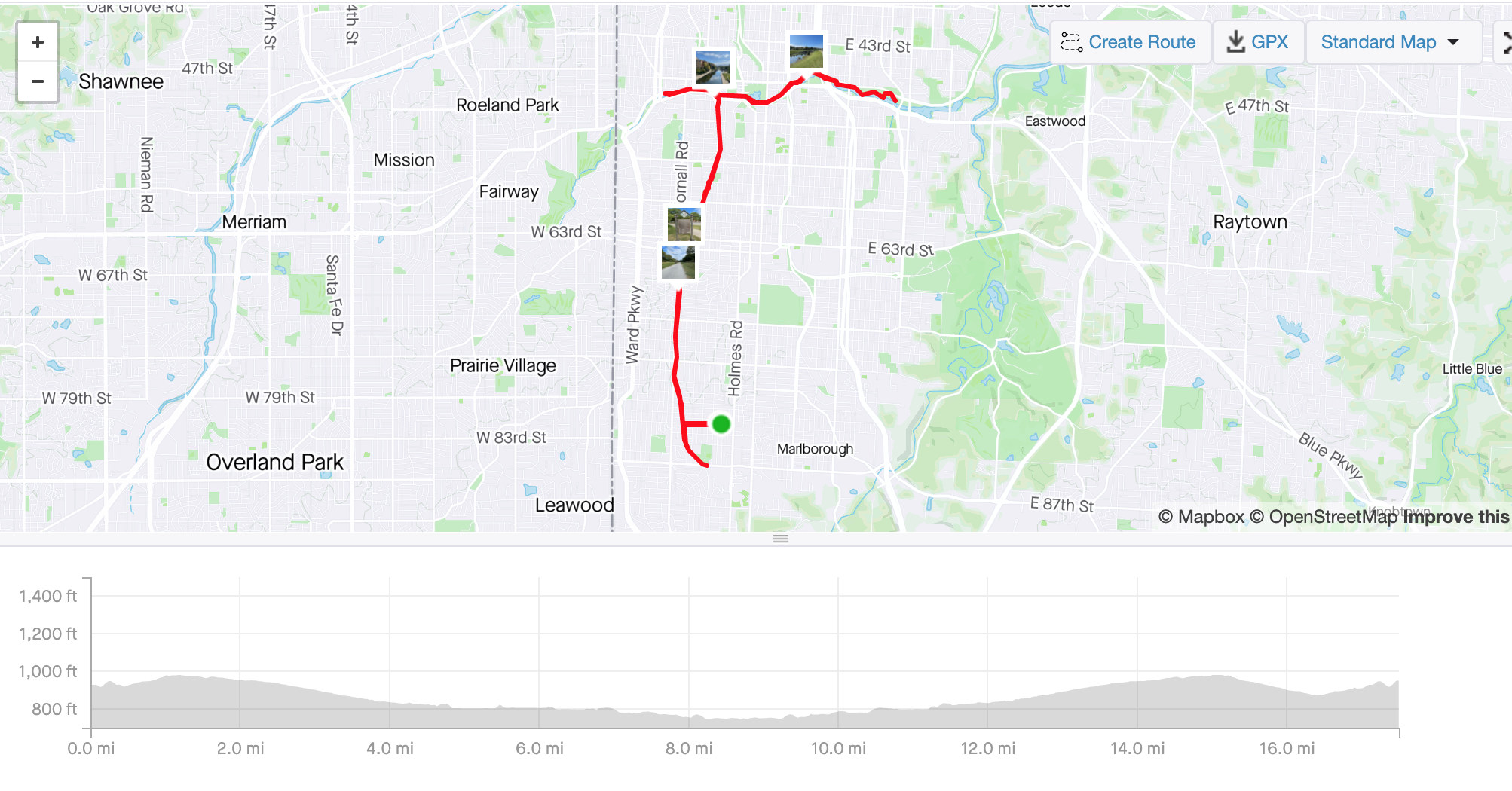1512x791 pixels.
Task: Open the Improve this map link
Action: pos(1455,517)
